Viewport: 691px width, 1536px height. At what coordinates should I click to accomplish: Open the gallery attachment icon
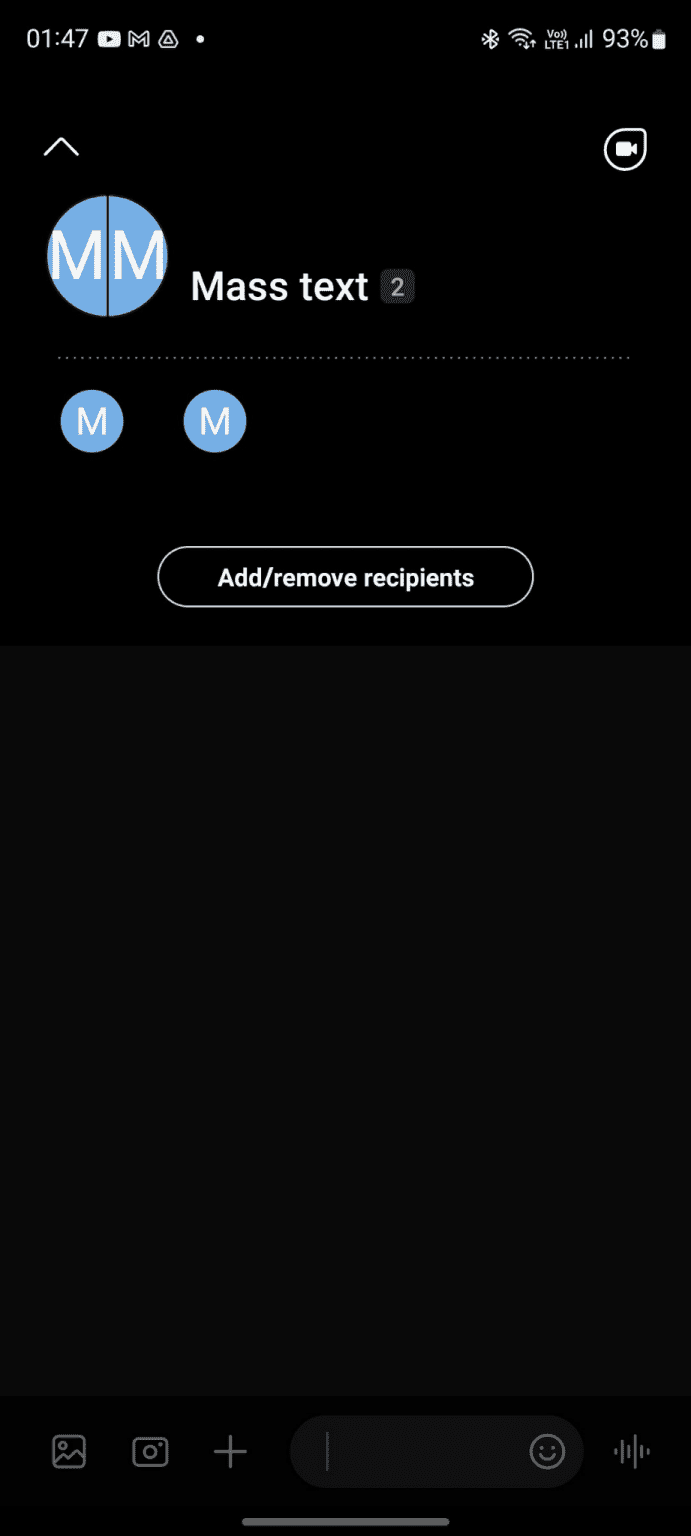click(69, 1451)
